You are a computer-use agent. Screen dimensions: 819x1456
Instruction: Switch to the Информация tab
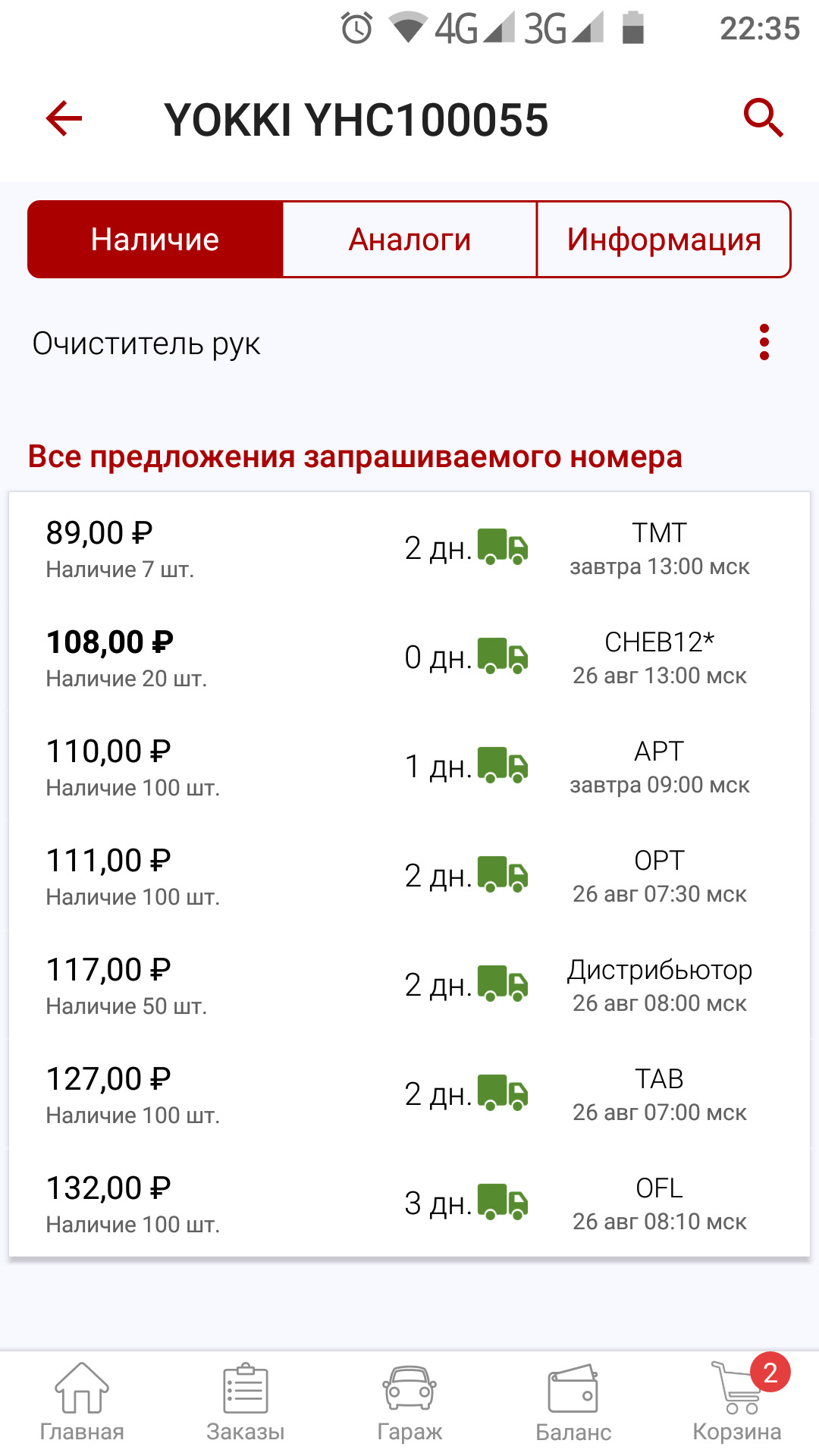(x=664, y=240)
